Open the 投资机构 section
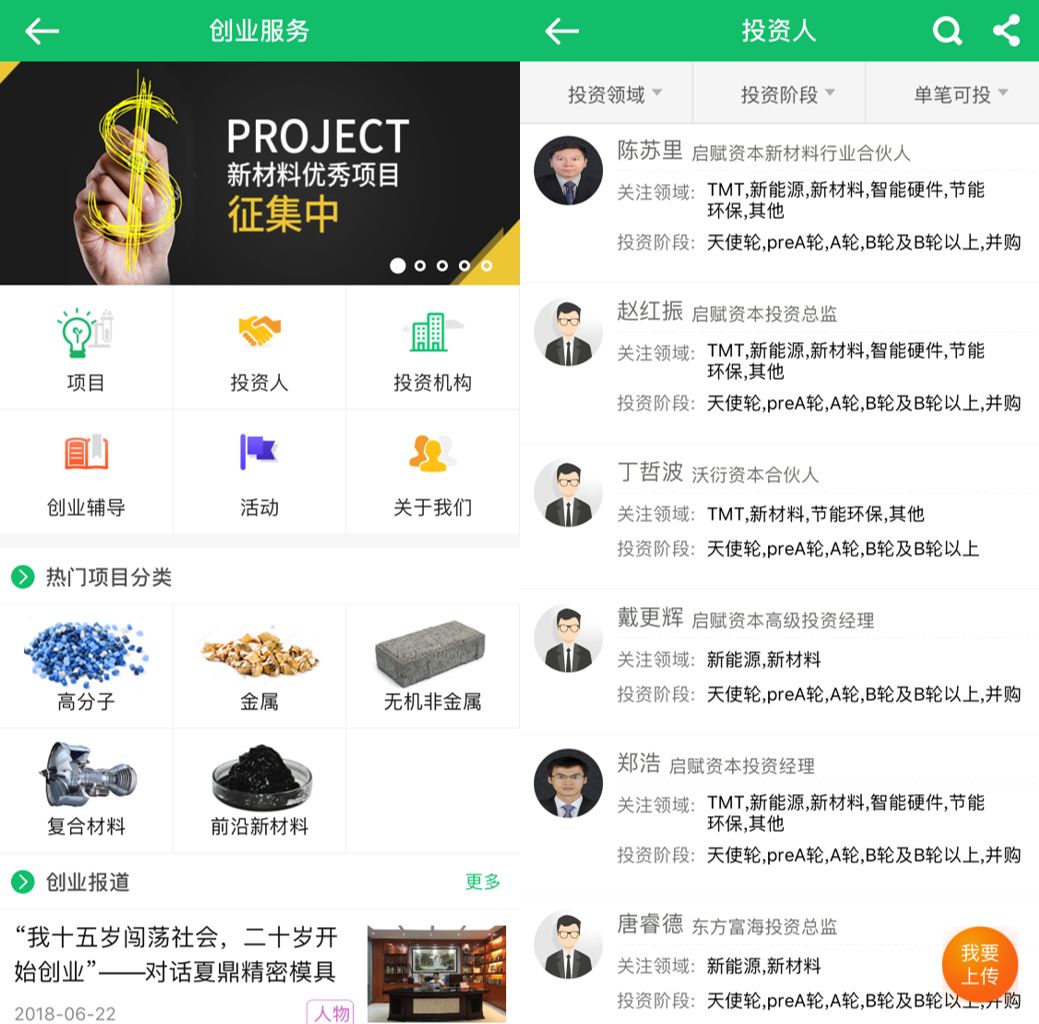The image size is (1039, 1024). click(432, 350)
